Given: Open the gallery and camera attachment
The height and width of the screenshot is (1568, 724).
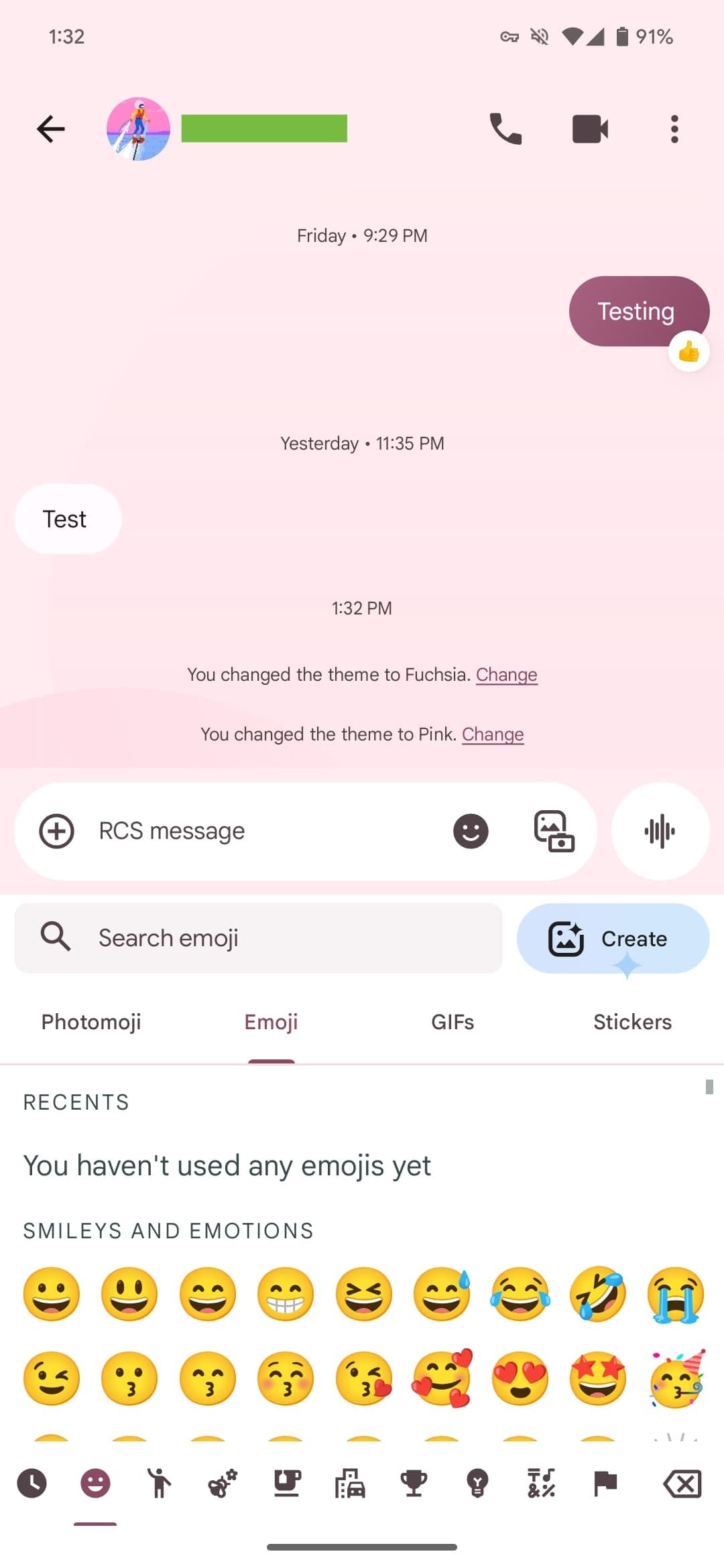Looking at the screenshot, I should tap(554, 831).
